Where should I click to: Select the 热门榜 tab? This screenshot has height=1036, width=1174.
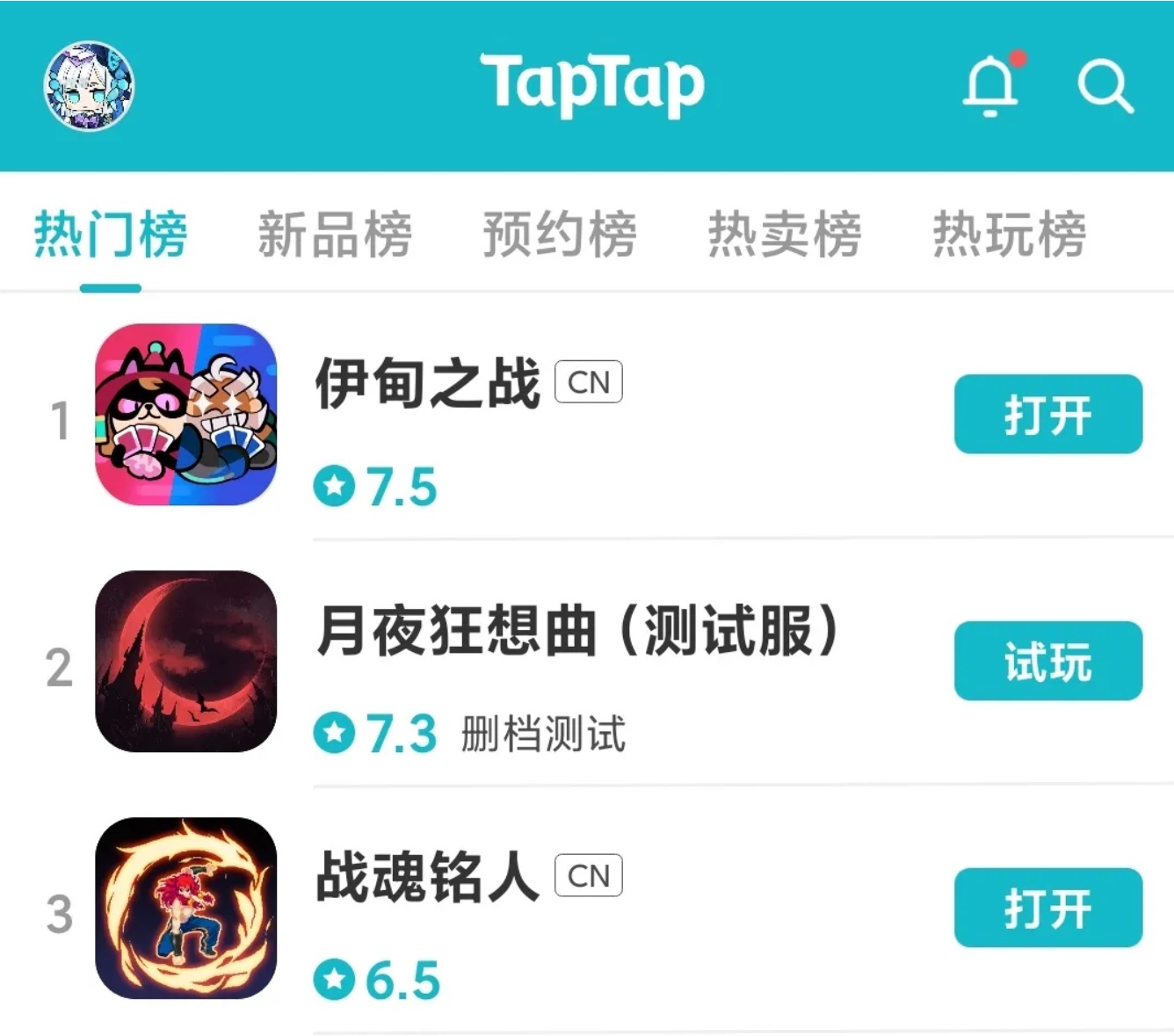(x=111, y=235)
